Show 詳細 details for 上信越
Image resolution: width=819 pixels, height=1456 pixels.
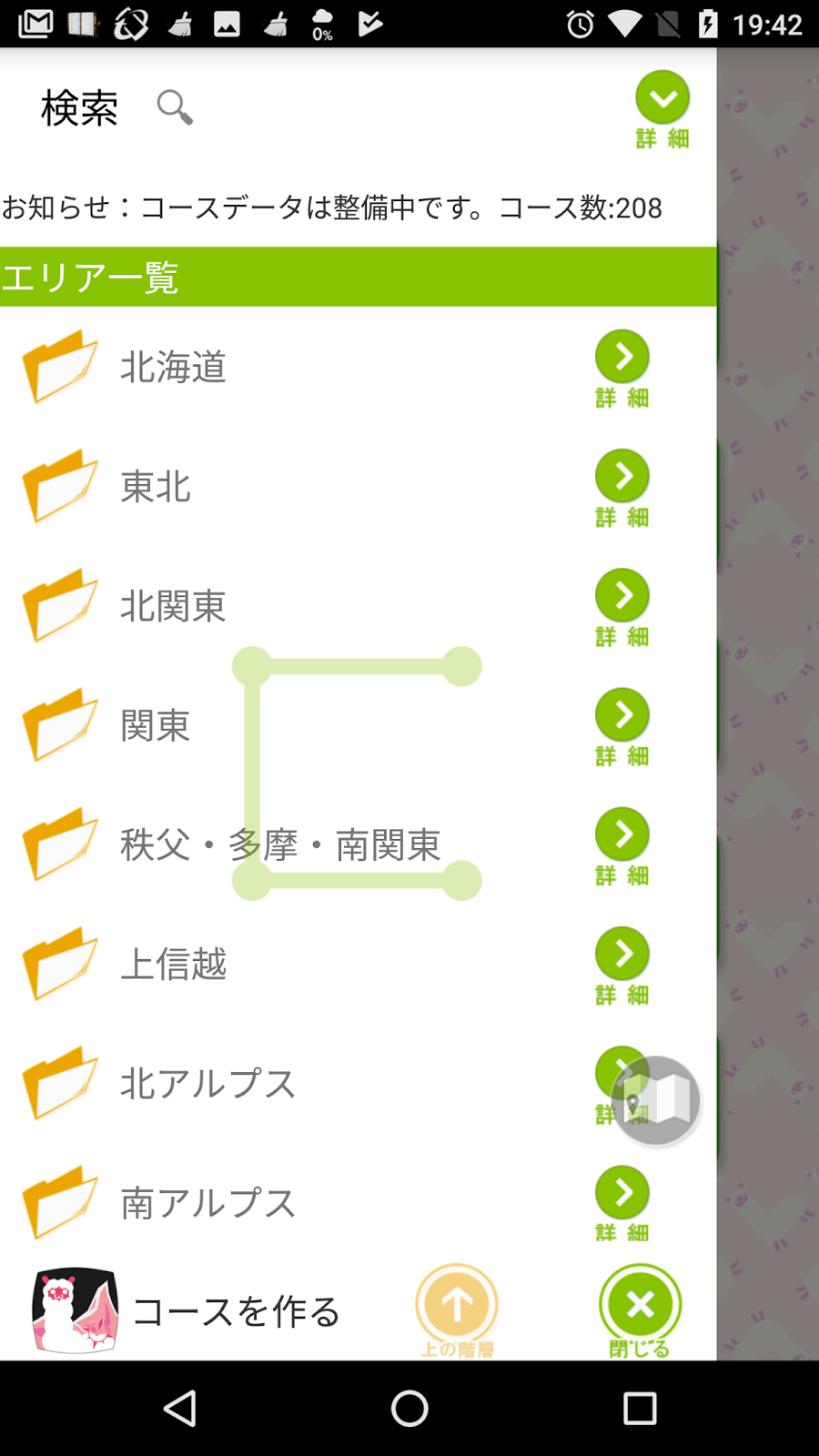pos(622,965)
